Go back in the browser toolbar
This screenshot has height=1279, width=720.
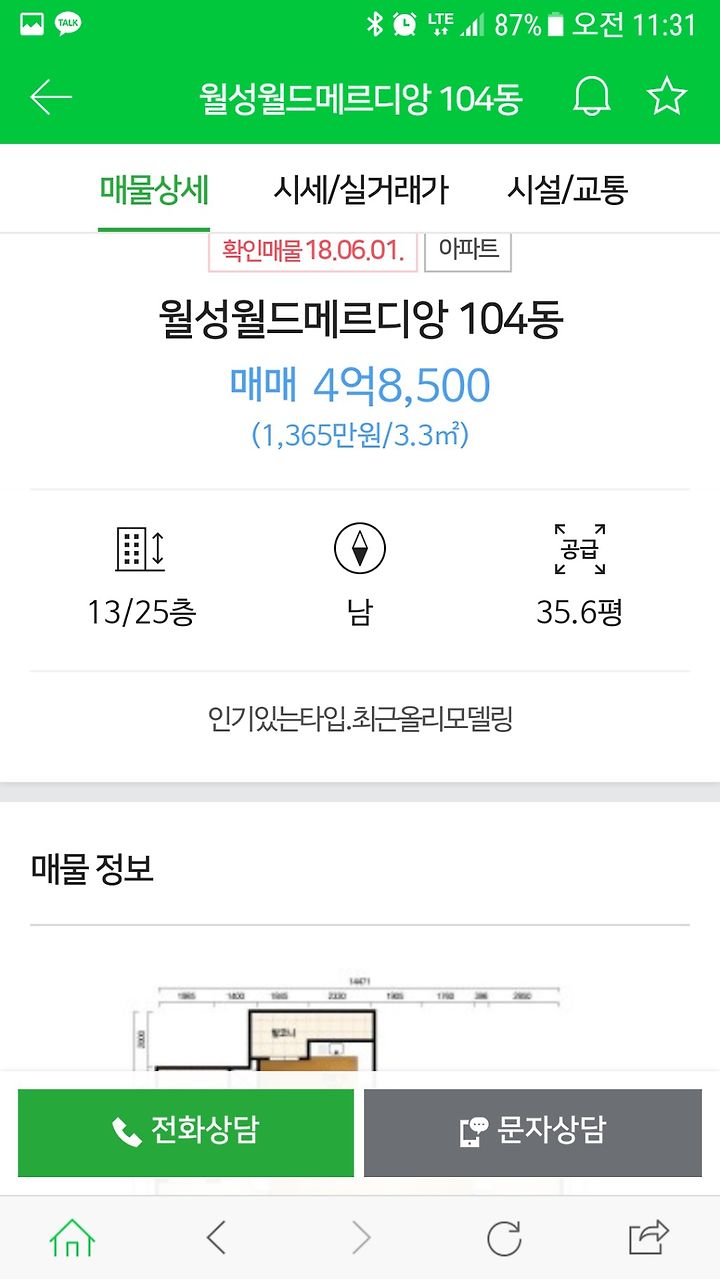[216, 1239]
